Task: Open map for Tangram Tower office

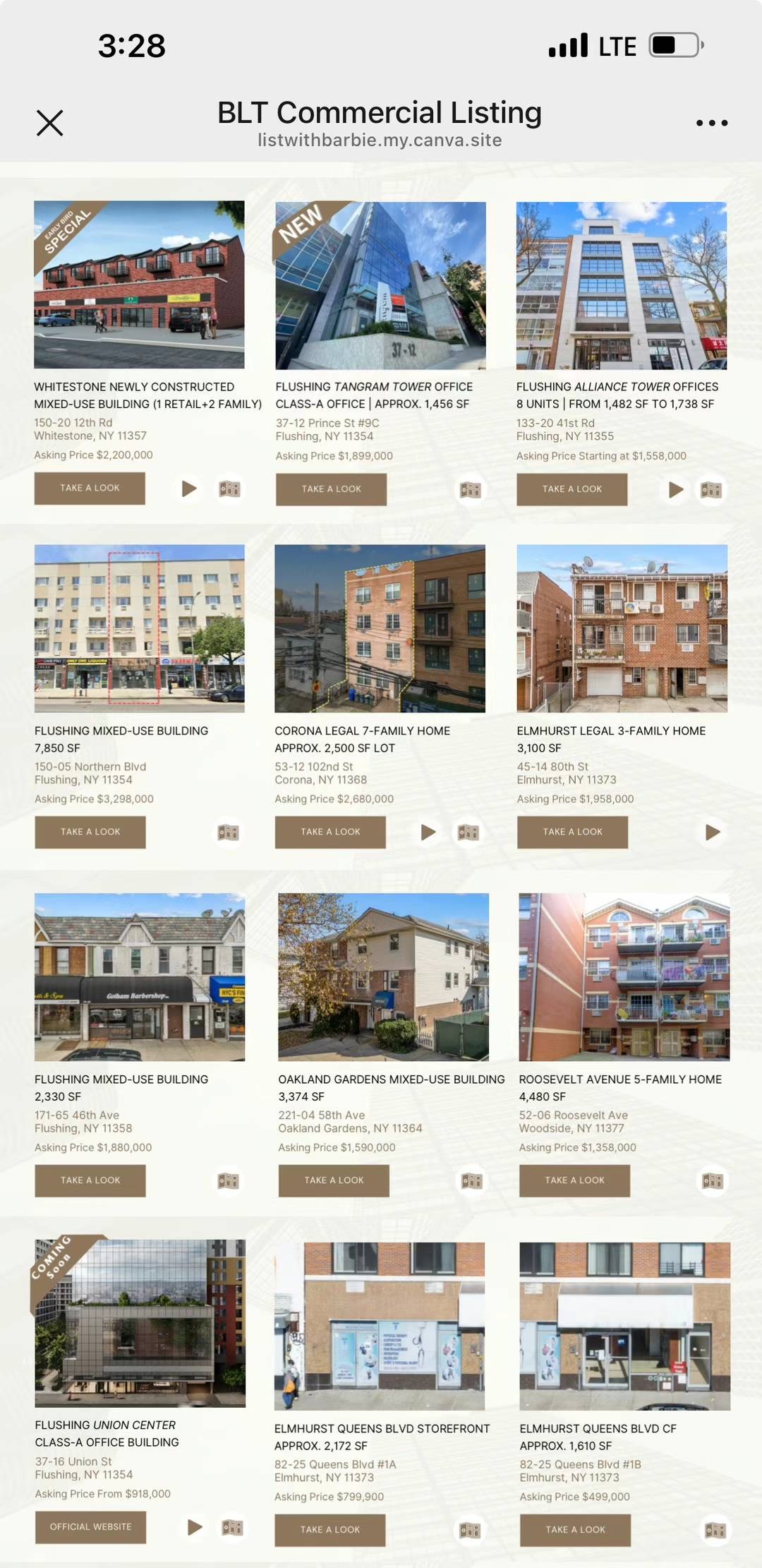Action: coord(470,490)
